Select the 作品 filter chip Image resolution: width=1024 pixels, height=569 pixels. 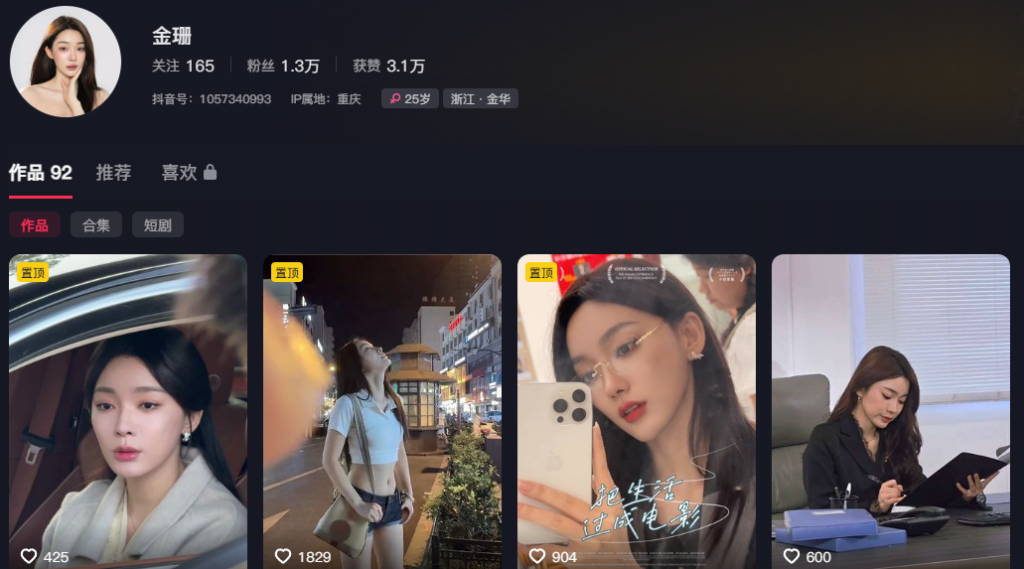coord(34,225)
